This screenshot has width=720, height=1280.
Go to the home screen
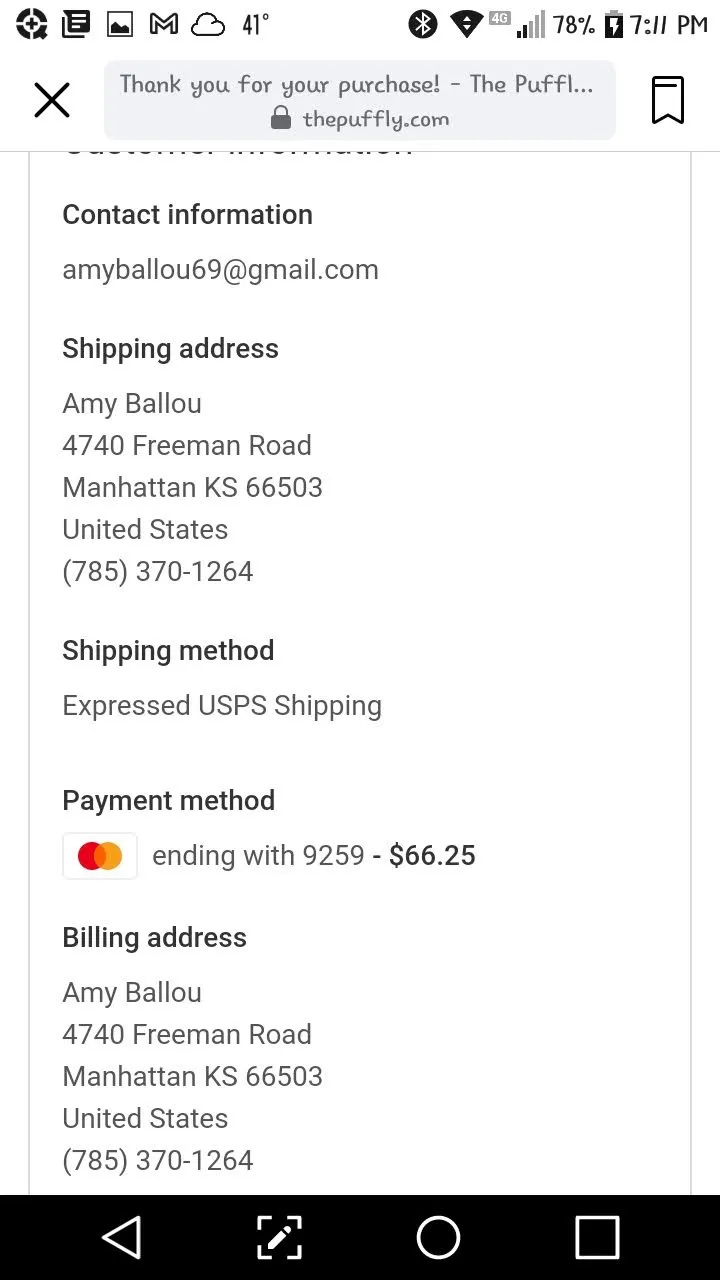pyautogui.click(x=438, y=1238)
